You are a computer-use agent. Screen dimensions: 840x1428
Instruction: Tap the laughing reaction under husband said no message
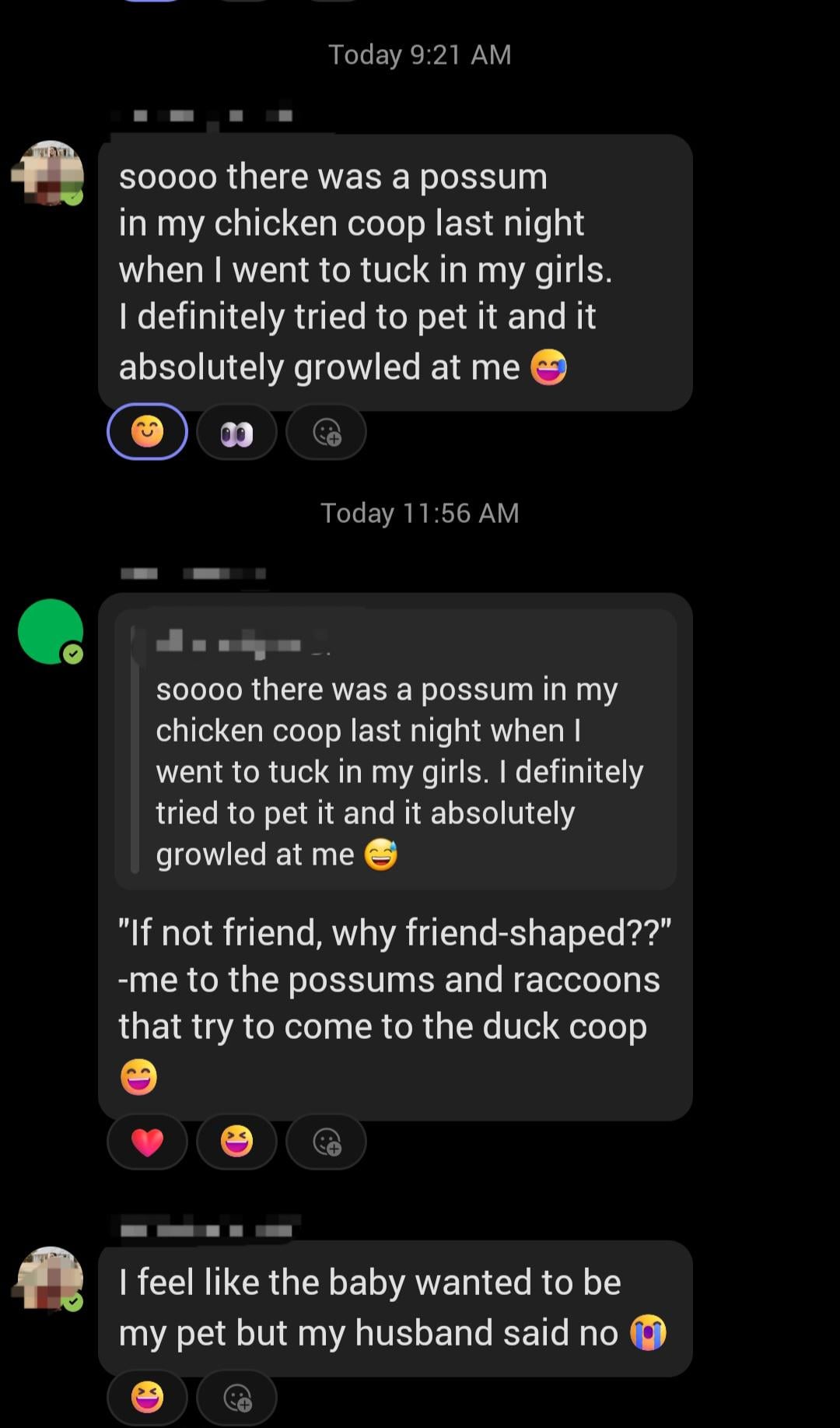click(147, 1398)
